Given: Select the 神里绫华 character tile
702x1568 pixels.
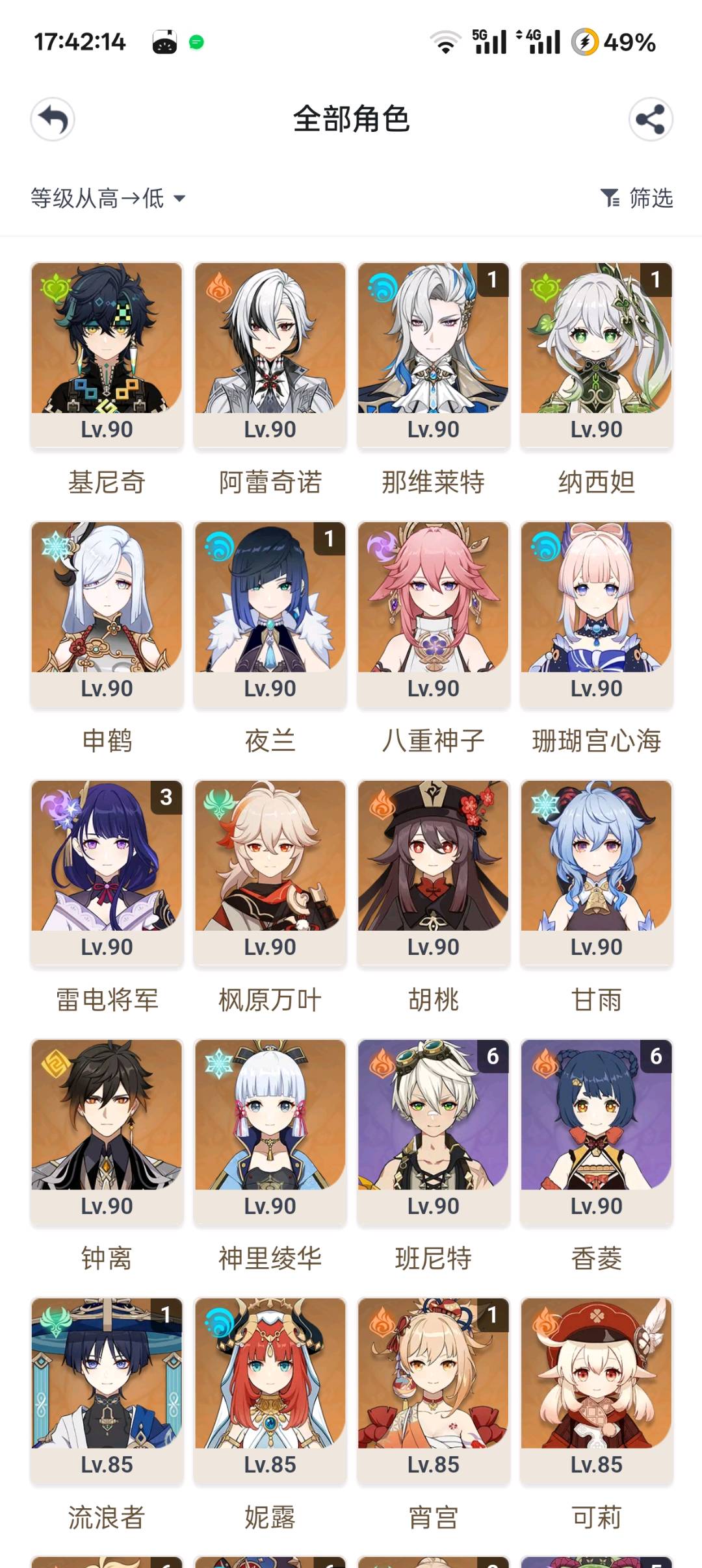Looking at the screenshot, I should (270, 1131).
